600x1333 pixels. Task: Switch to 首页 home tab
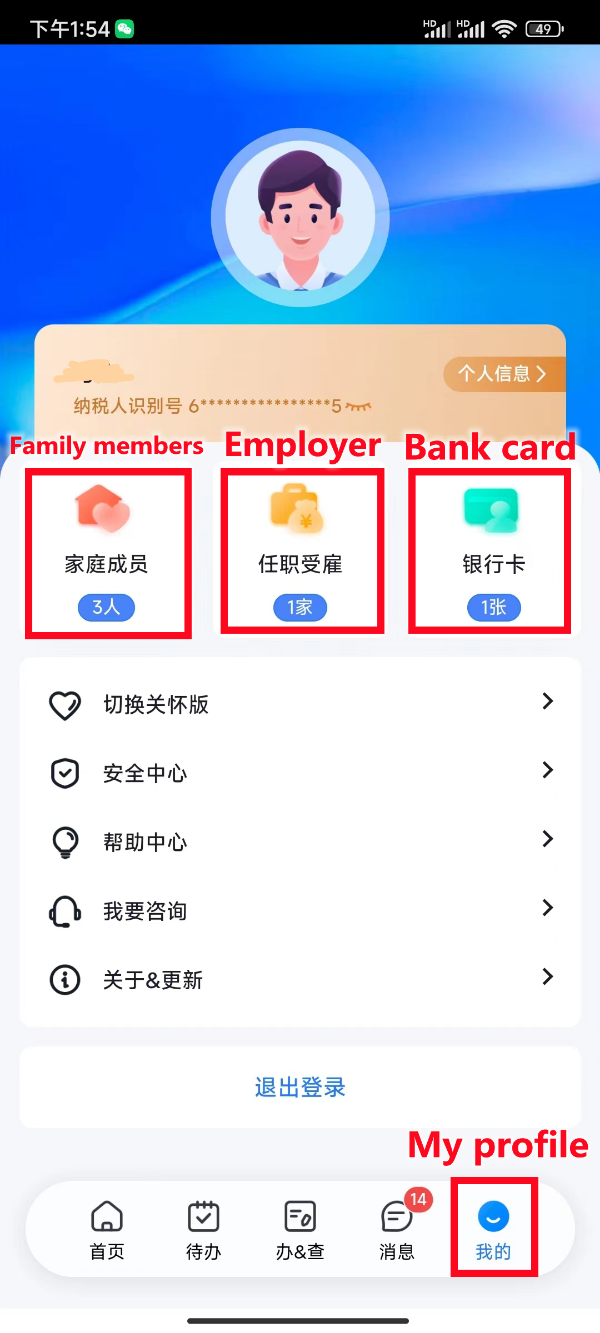(x=107, y=1230)
